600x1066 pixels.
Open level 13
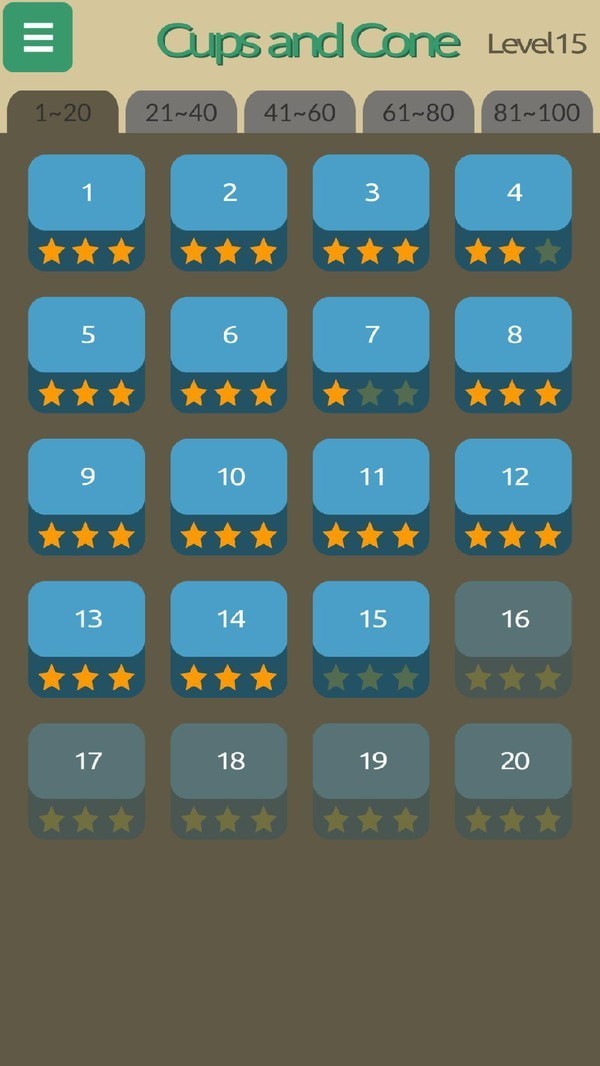coord(87,637)
